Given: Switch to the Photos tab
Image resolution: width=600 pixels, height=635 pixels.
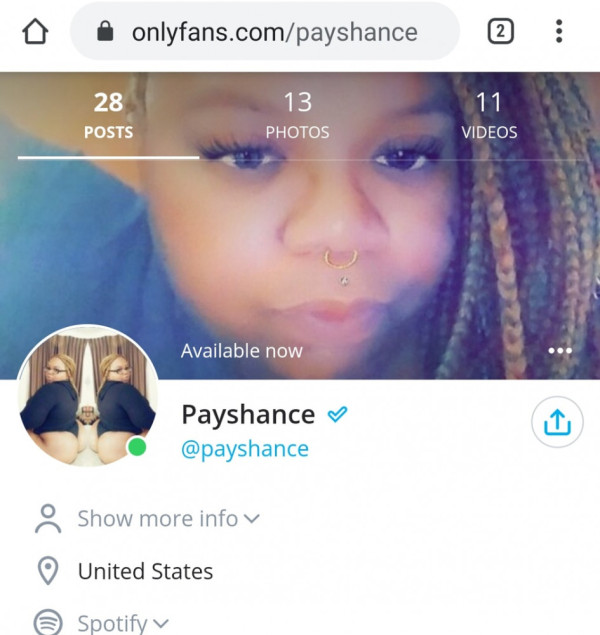Looking at the screenshot, I should tap(297, 115).
